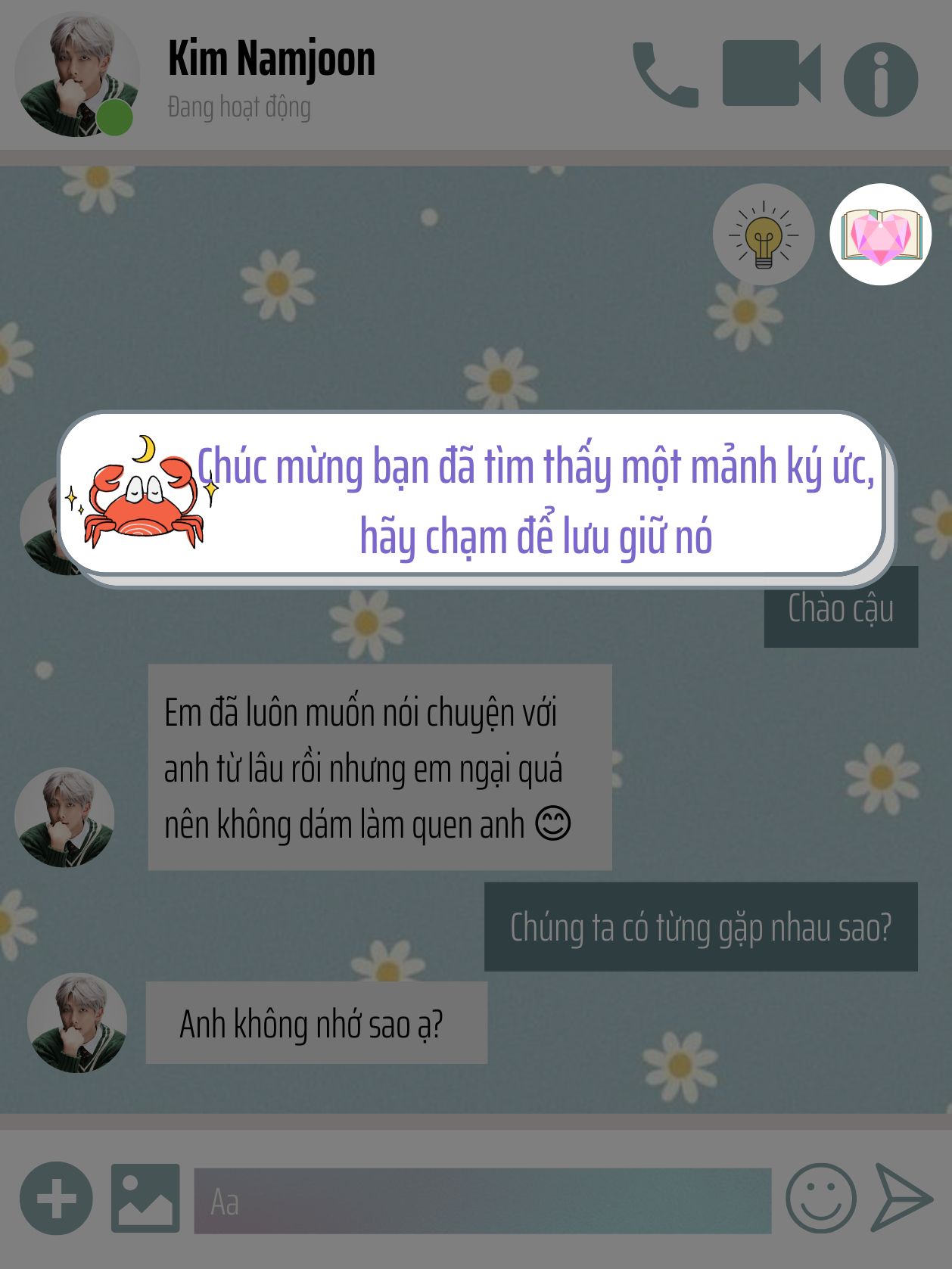Open the image picker icon
952x1269 pixels.
(145, 1199)
